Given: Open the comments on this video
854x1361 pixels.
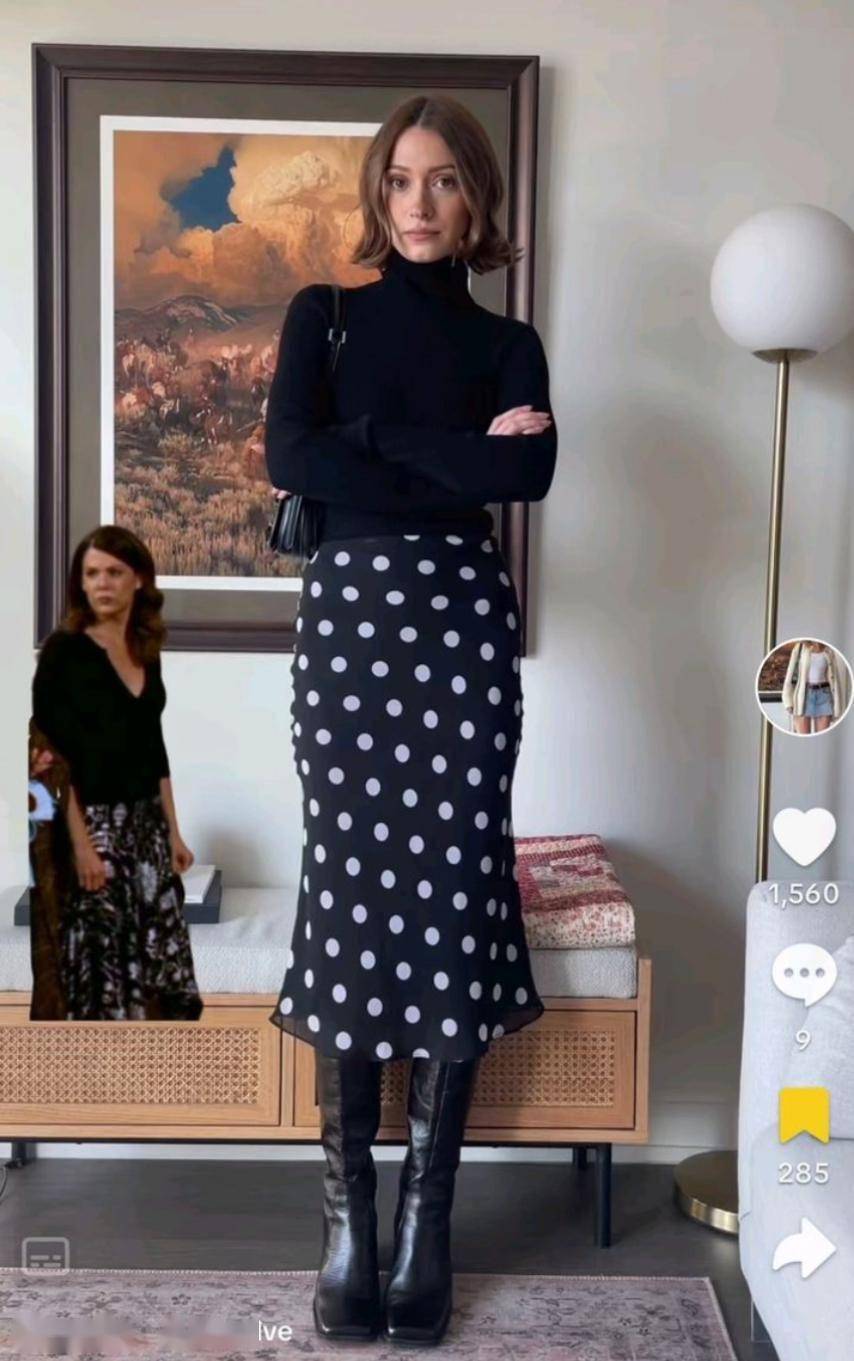Looking at the screenshot, I should [804, 975].
